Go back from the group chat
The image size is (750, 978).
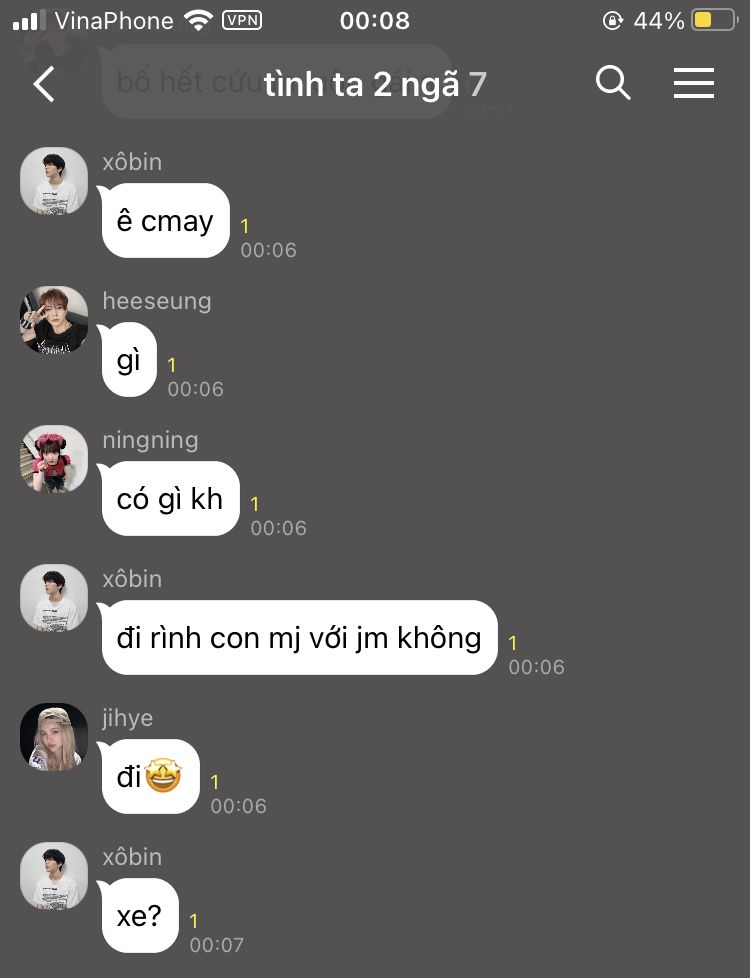click(44, 85)
